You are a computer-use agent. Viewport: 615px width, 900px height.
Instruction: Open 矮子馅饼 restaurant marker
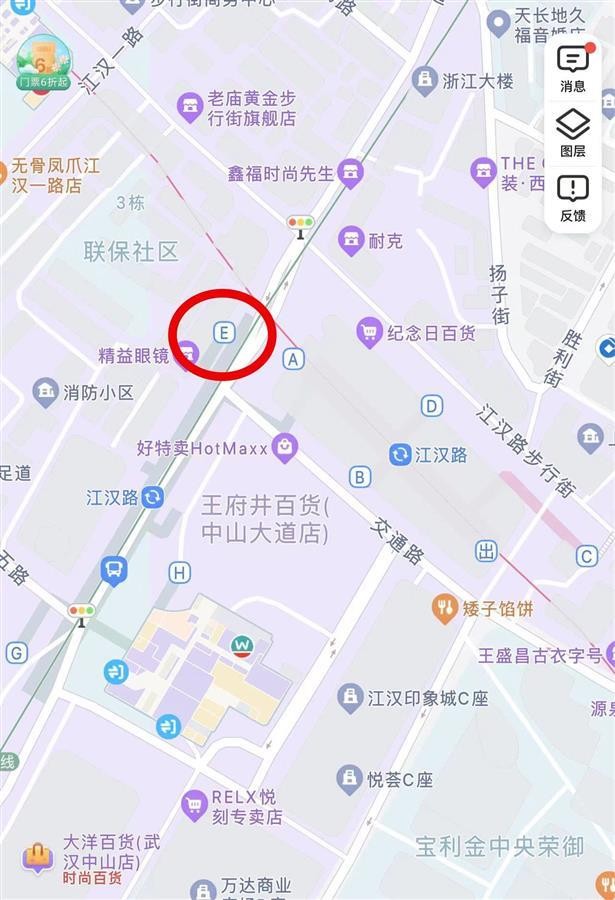(446, 607)
